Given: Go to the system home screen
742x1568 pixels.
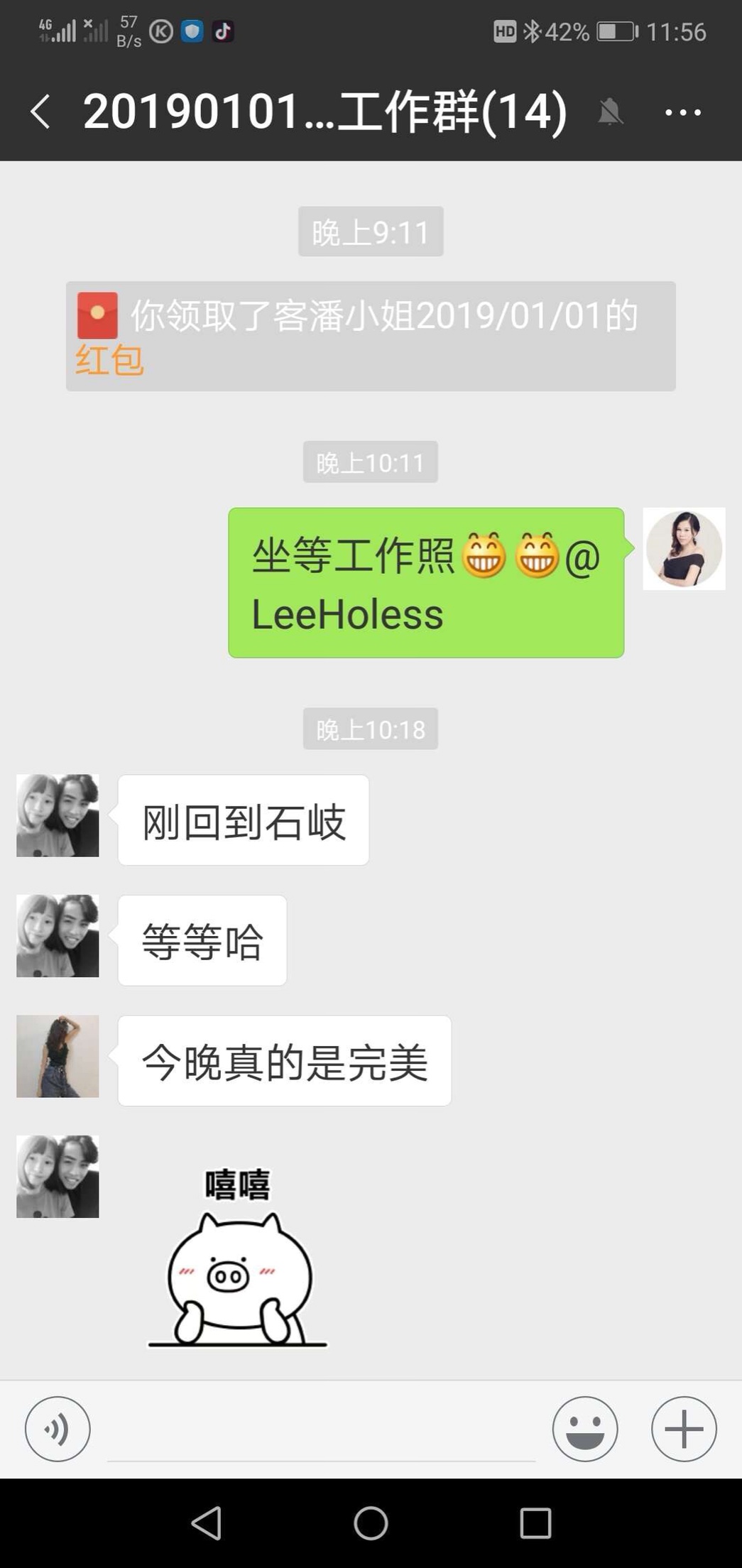Looking at the screenshot, I should pyautogui.click(x=371, y=1523).
